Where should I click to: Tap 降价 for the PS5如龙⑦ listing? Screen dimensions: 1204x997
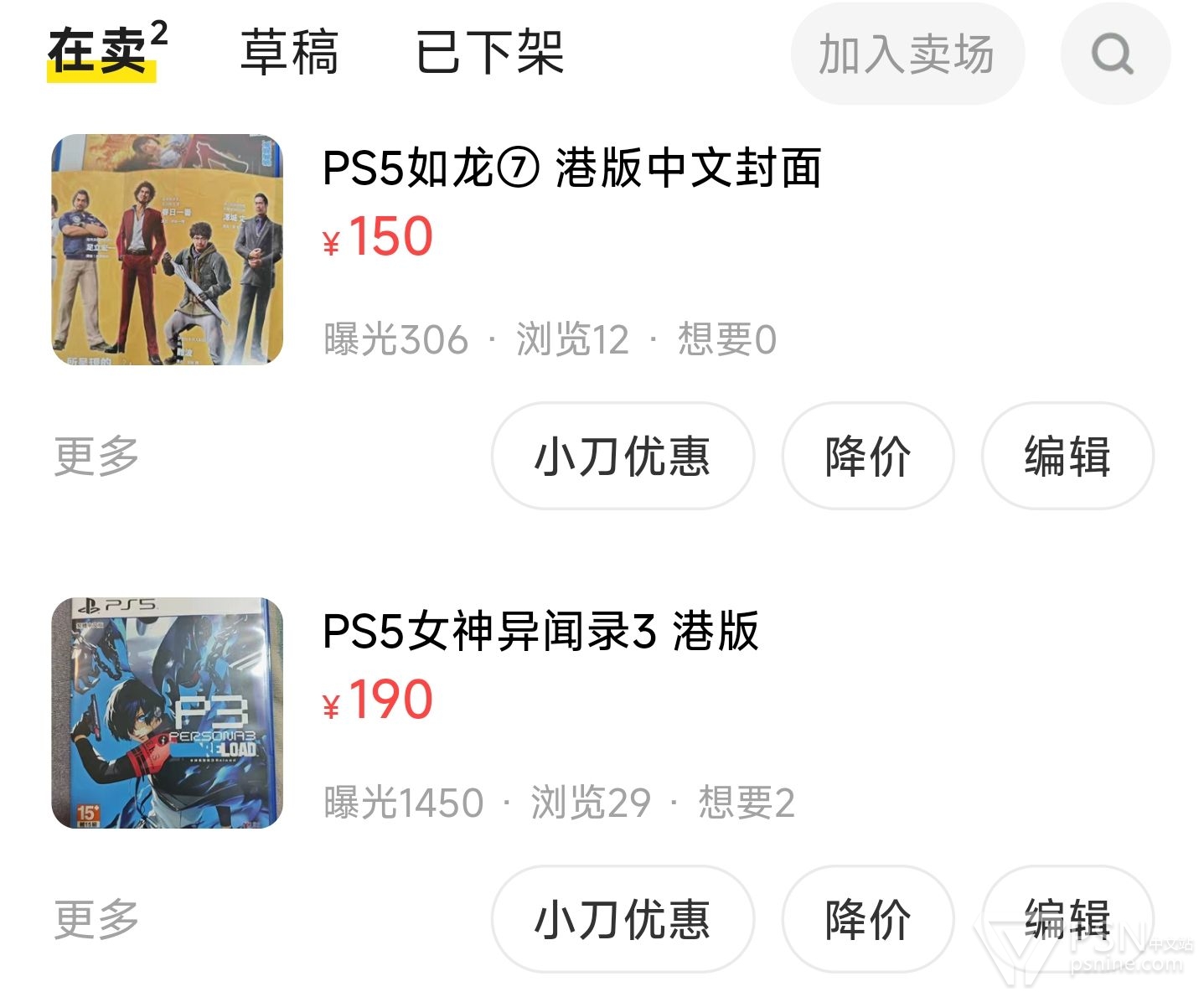coord(867,457)
